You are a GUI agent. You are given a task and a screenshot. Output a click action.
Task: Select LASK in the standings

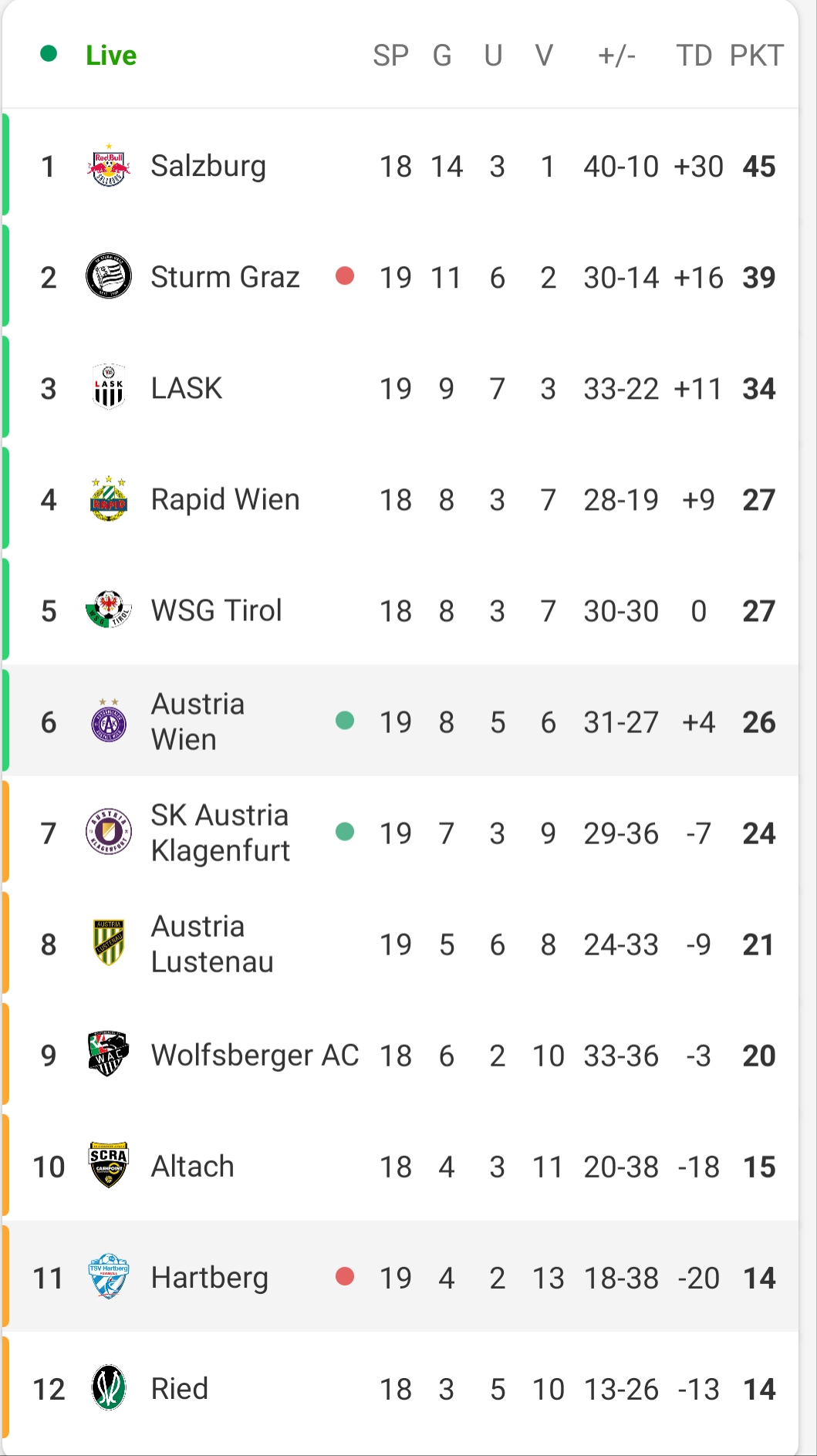pos(400,388)
